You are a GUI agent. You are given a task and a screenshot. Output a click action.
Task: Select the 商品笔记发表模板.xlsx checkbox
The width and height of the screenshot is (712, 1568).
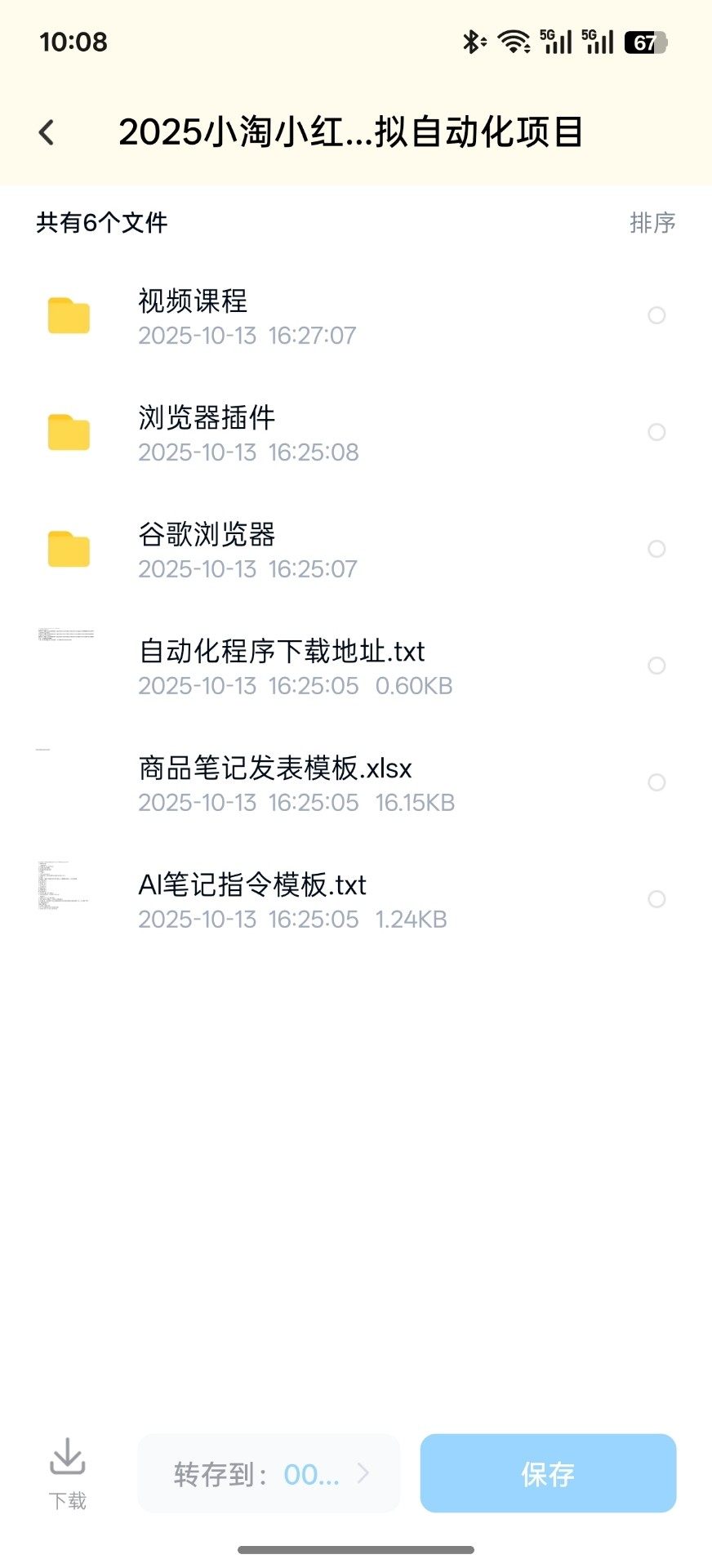(x=656, y=782)
